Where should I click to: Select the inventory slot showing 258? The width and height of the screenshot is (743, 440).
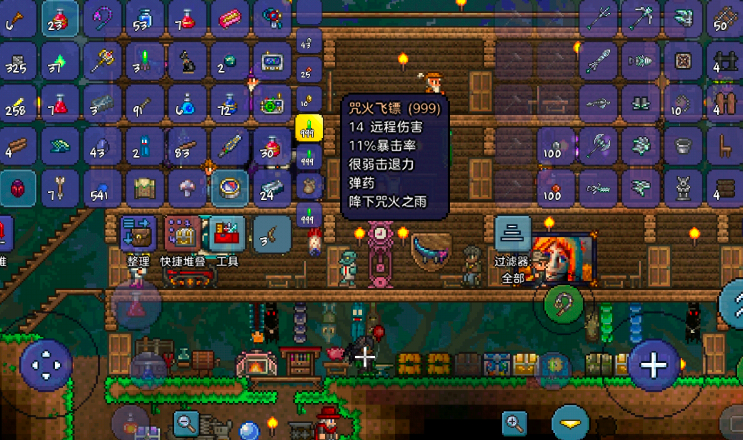[17, 102]
